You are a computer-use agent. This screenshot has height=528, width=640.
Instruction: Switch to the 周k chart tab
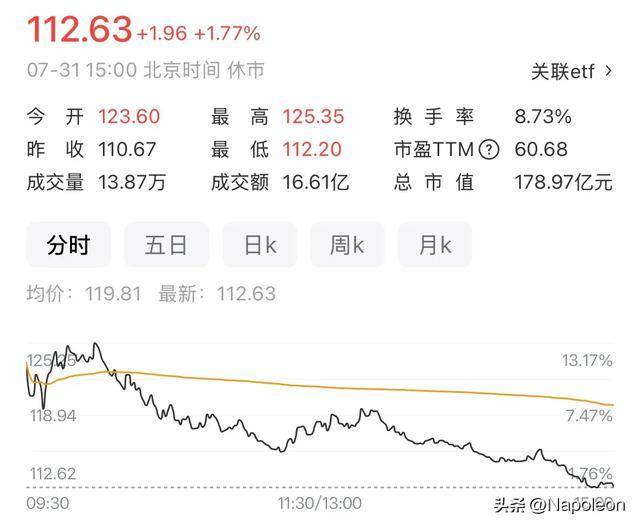click(347, 245)
